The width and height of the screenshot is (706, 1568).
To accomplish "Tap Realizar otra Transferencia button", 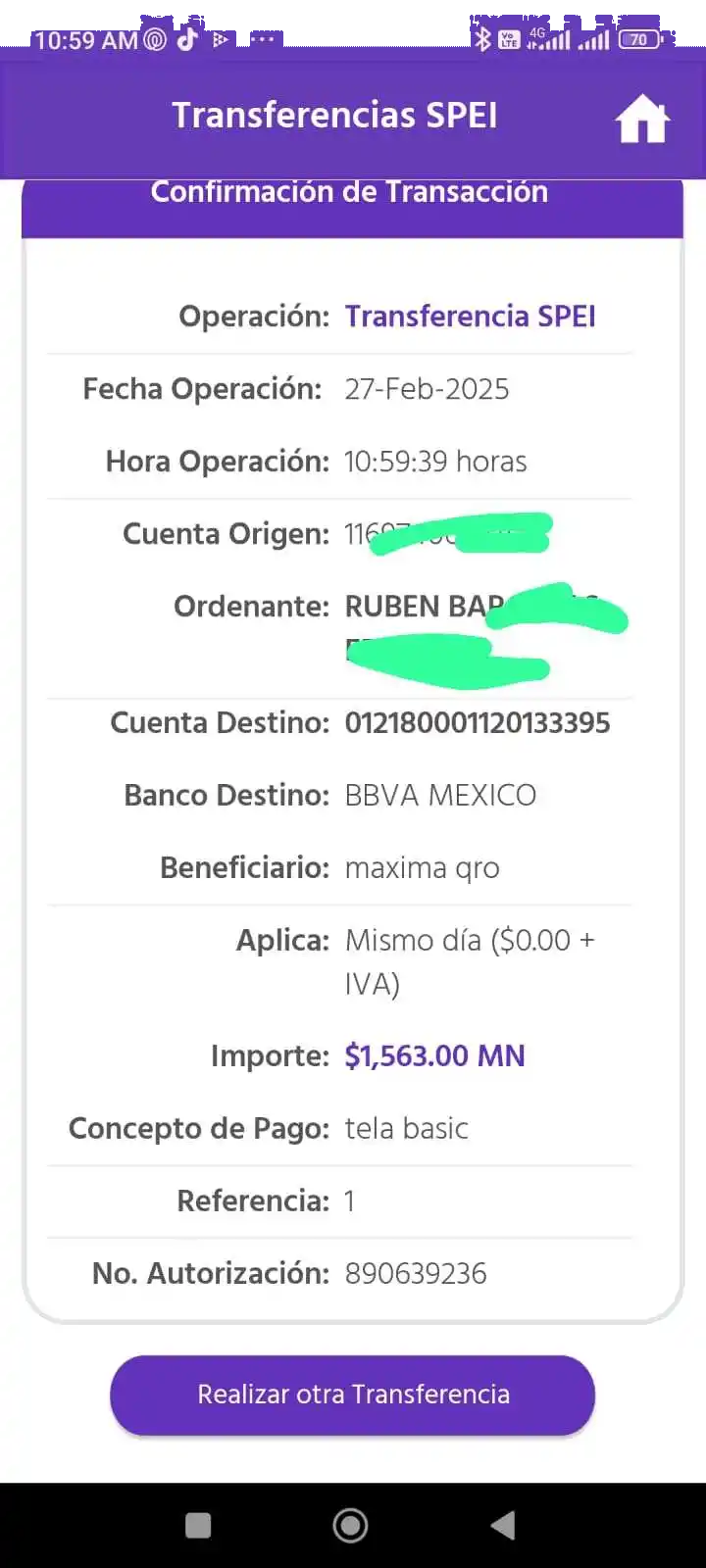I will click(x=352, y=1395).
